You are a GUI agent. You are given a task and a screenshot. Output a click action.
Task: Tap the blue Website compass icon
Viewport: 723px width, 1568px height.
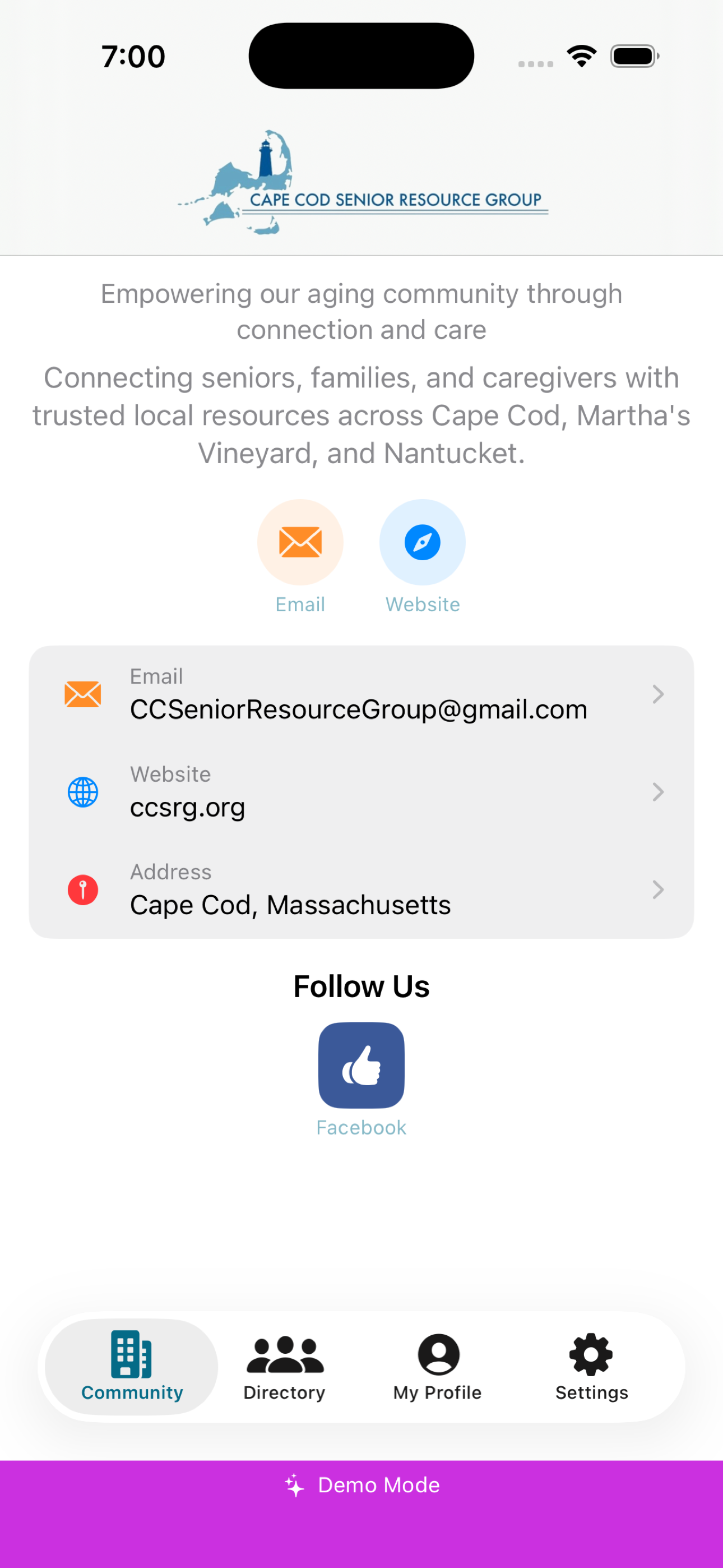[423, 541]
